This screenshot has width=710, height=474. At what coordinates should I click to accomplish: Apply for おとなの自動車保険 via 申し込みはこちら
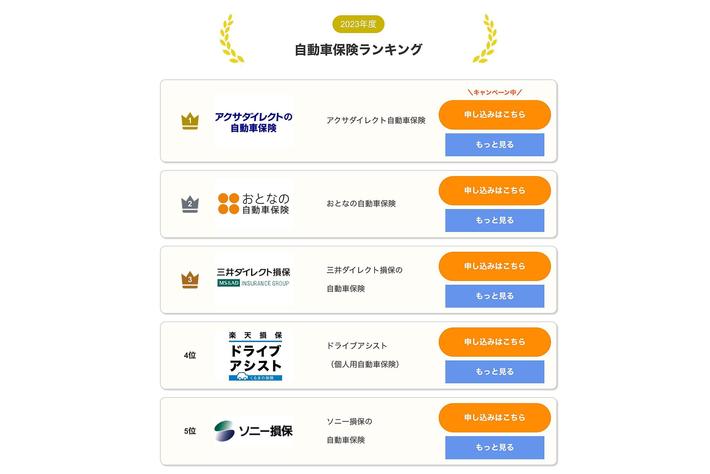[494, 190]
